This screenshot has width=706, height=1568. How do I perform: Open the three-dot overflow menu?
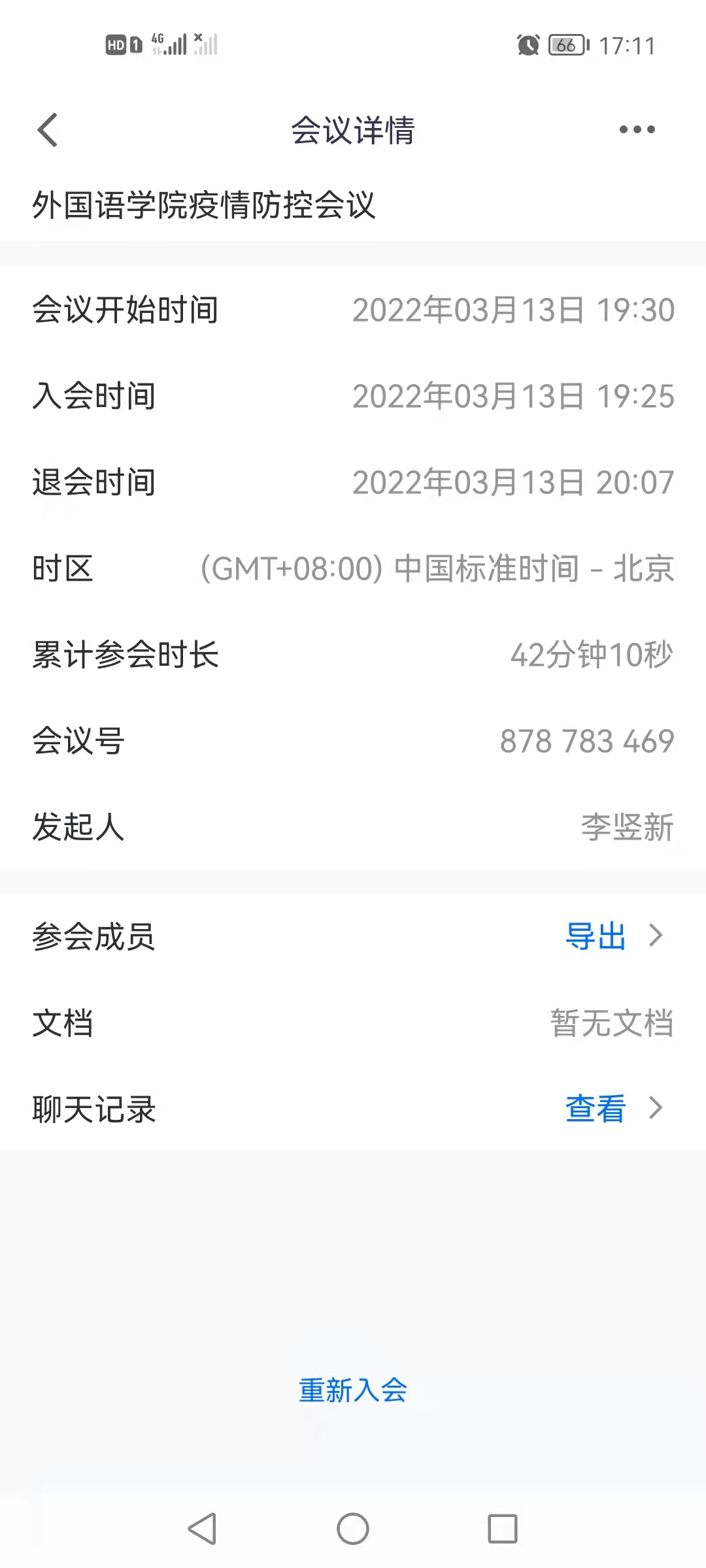click(x=637, y=130)
